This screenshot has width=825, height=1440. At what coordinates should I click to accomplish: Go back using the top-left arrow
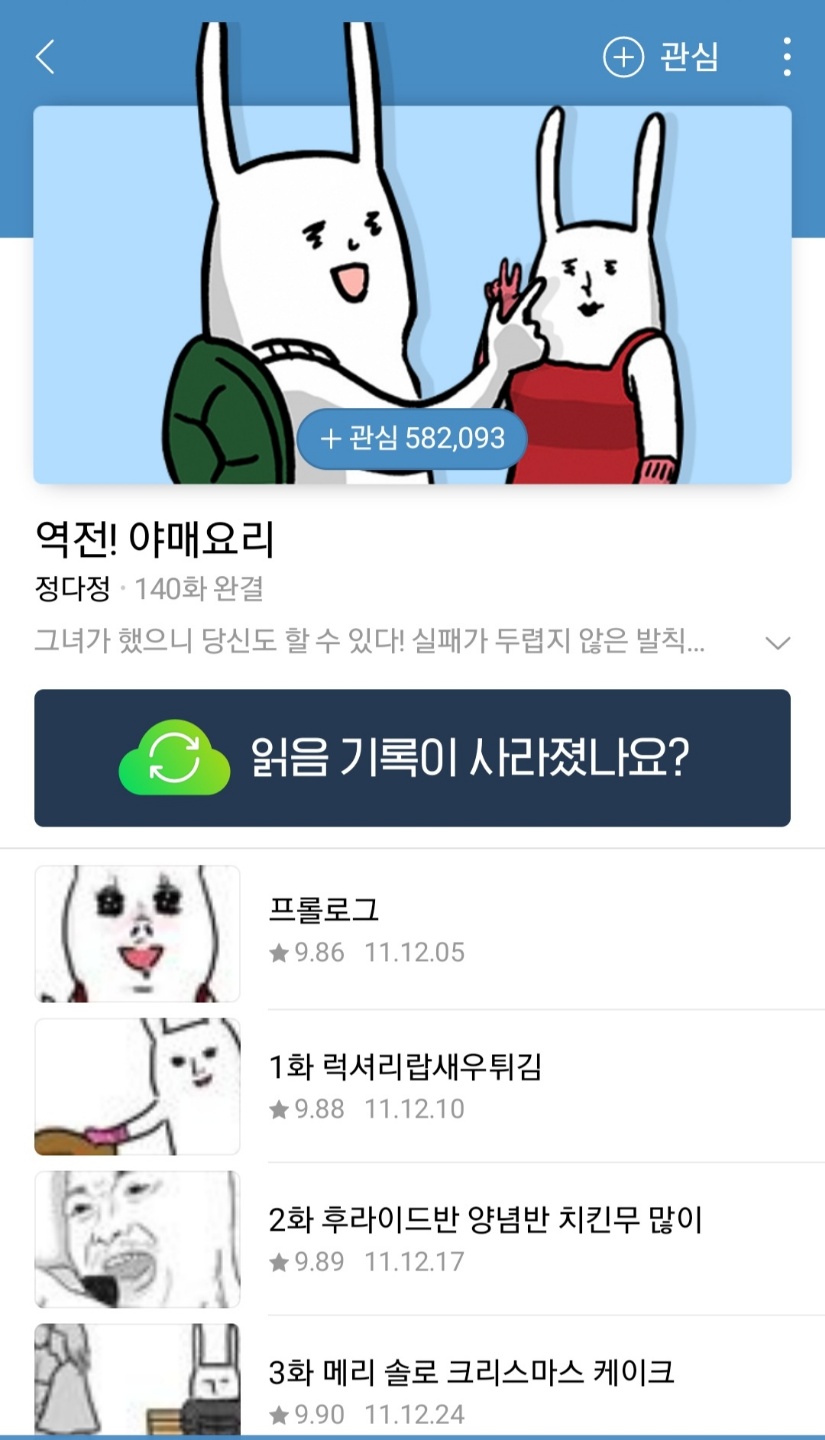[45, 57]
